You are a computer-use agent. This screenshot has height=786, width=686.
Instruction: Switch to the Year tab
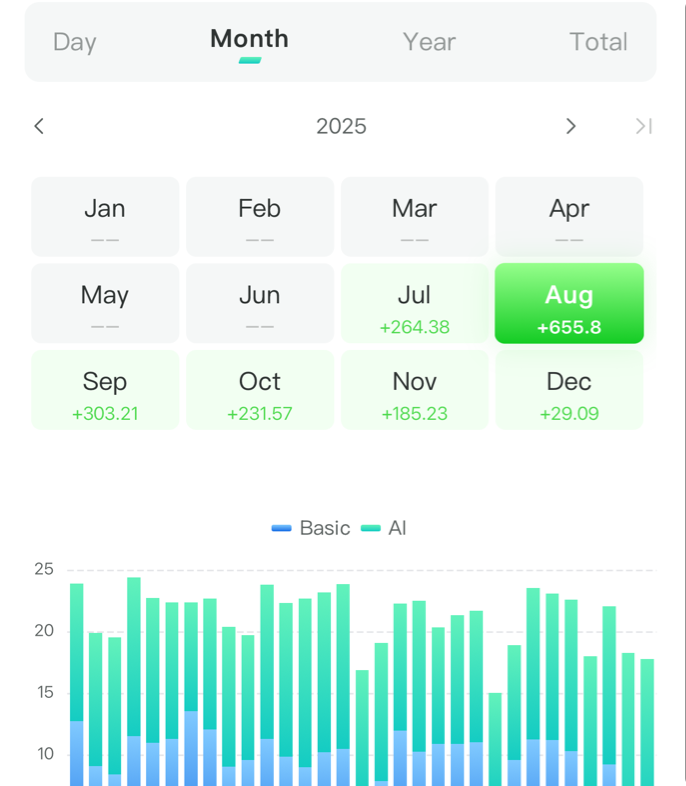429,42
